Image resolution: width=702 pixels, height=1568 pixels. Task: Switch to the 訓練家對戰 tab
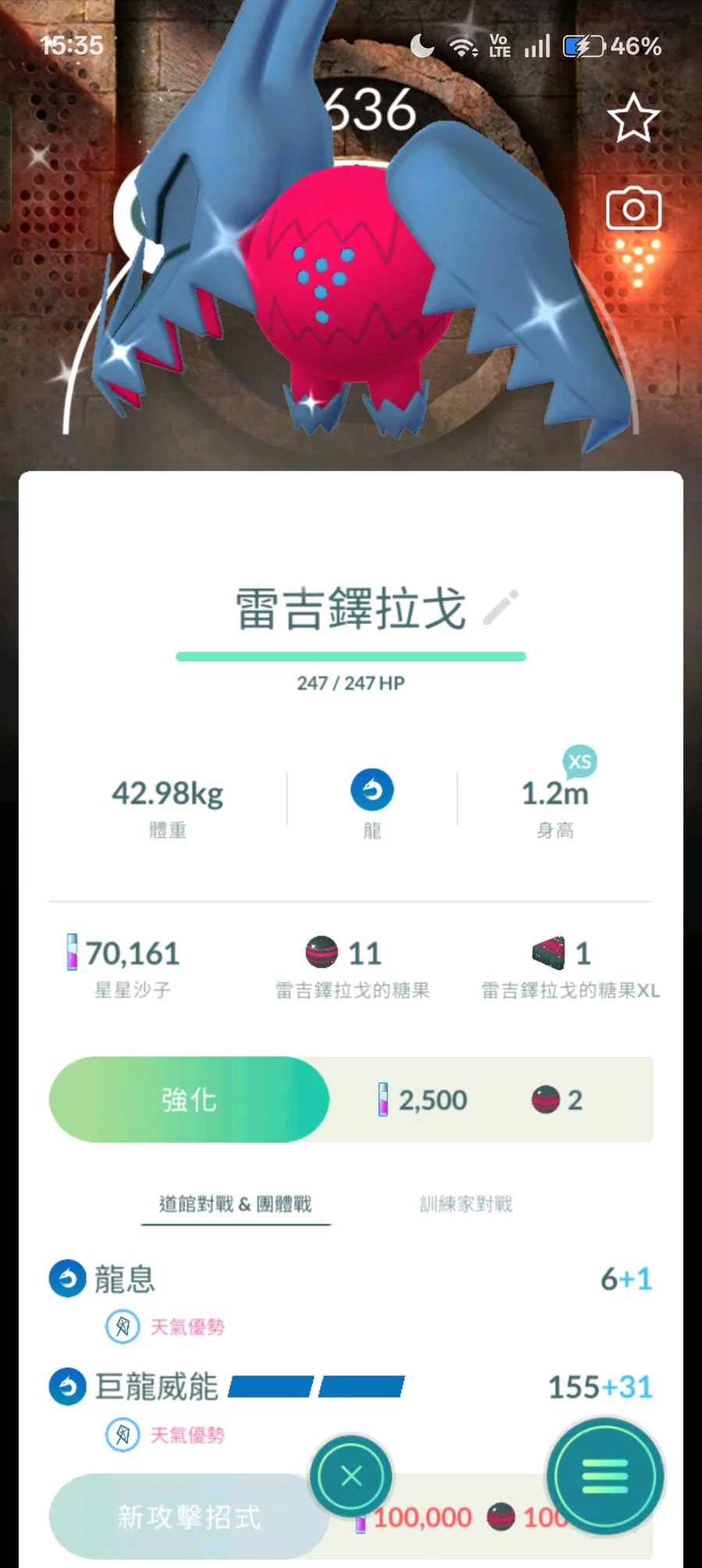(466, 1204)
